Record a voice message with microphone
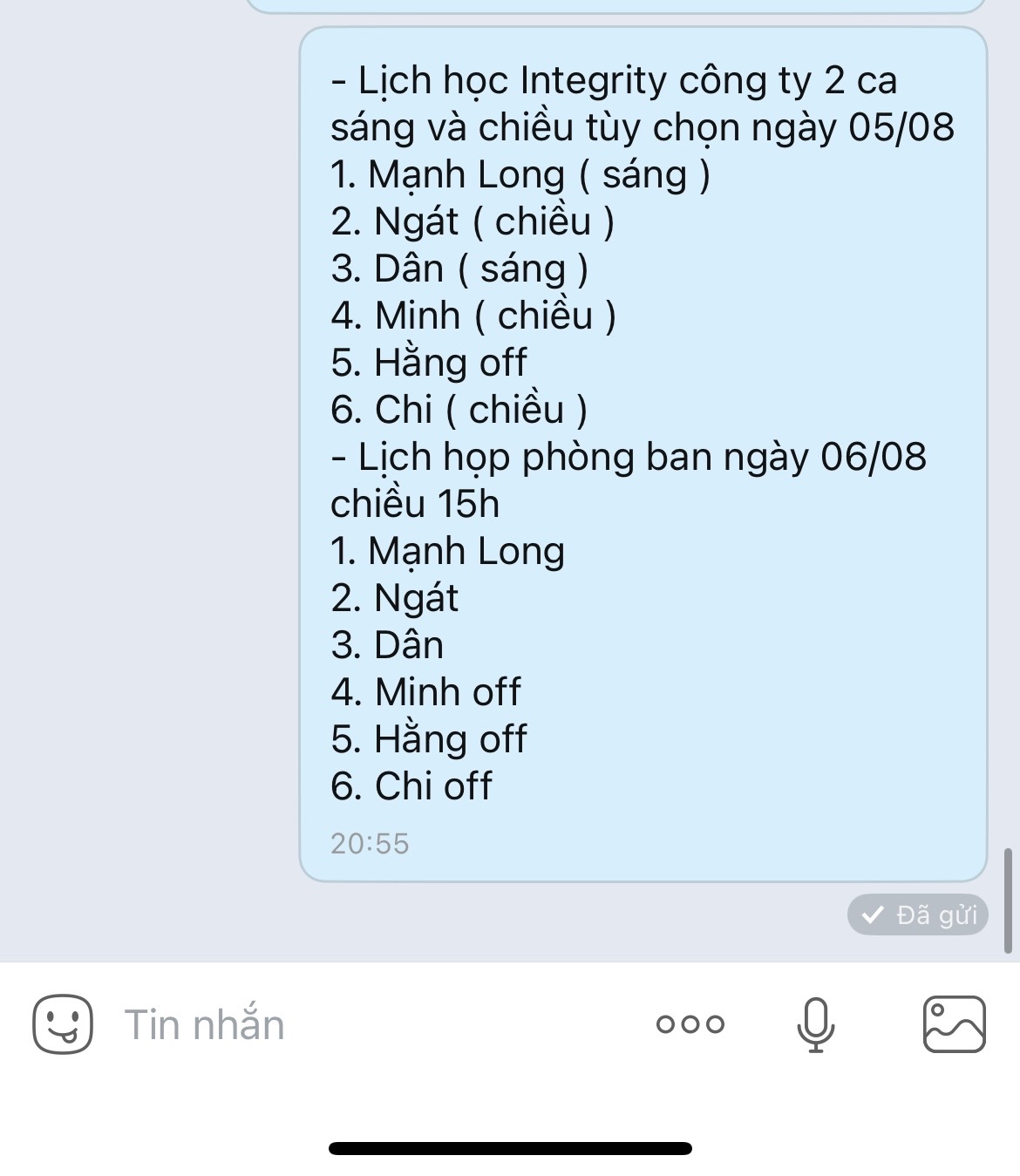The width and height of the screenshot is (1020, 1176). tap(816, 1024)
